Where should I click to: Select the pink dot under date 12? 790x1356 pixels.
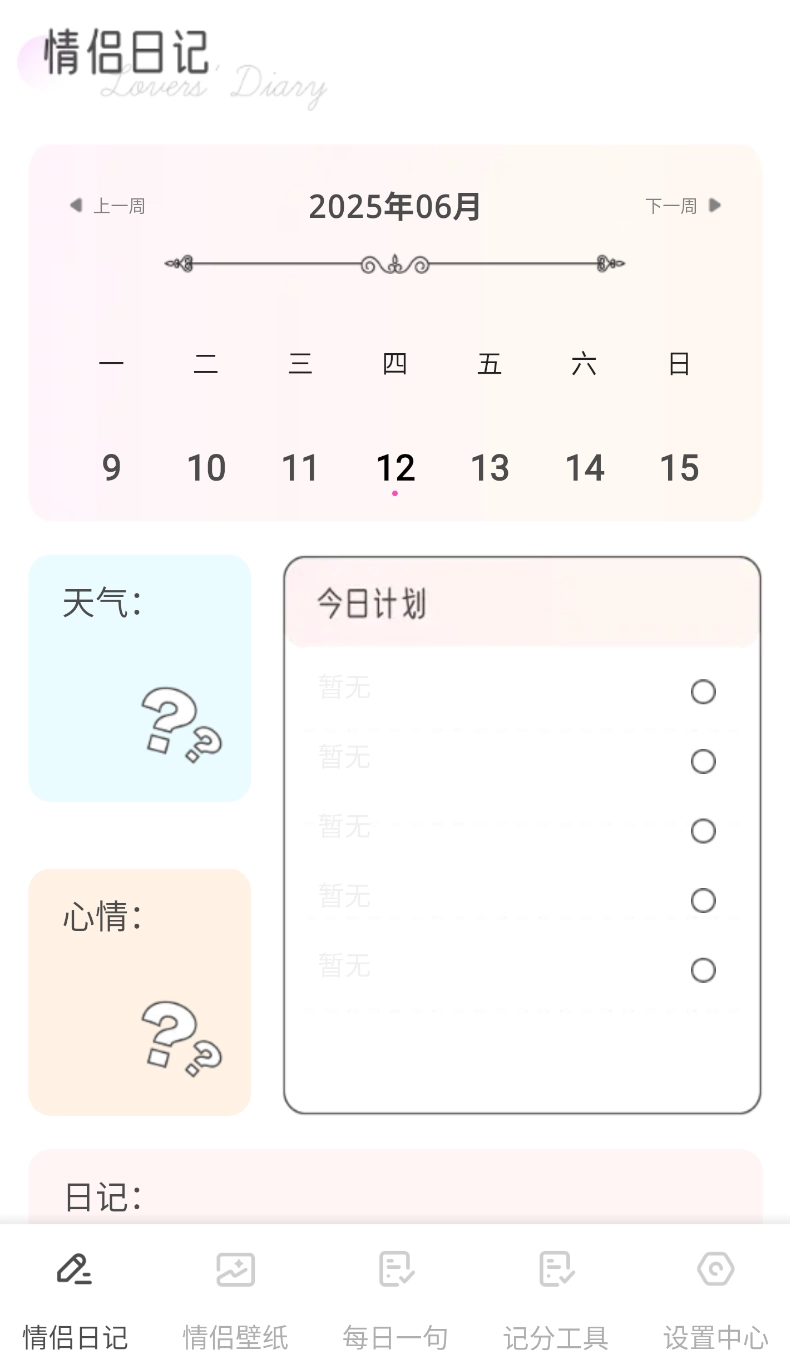395,493
